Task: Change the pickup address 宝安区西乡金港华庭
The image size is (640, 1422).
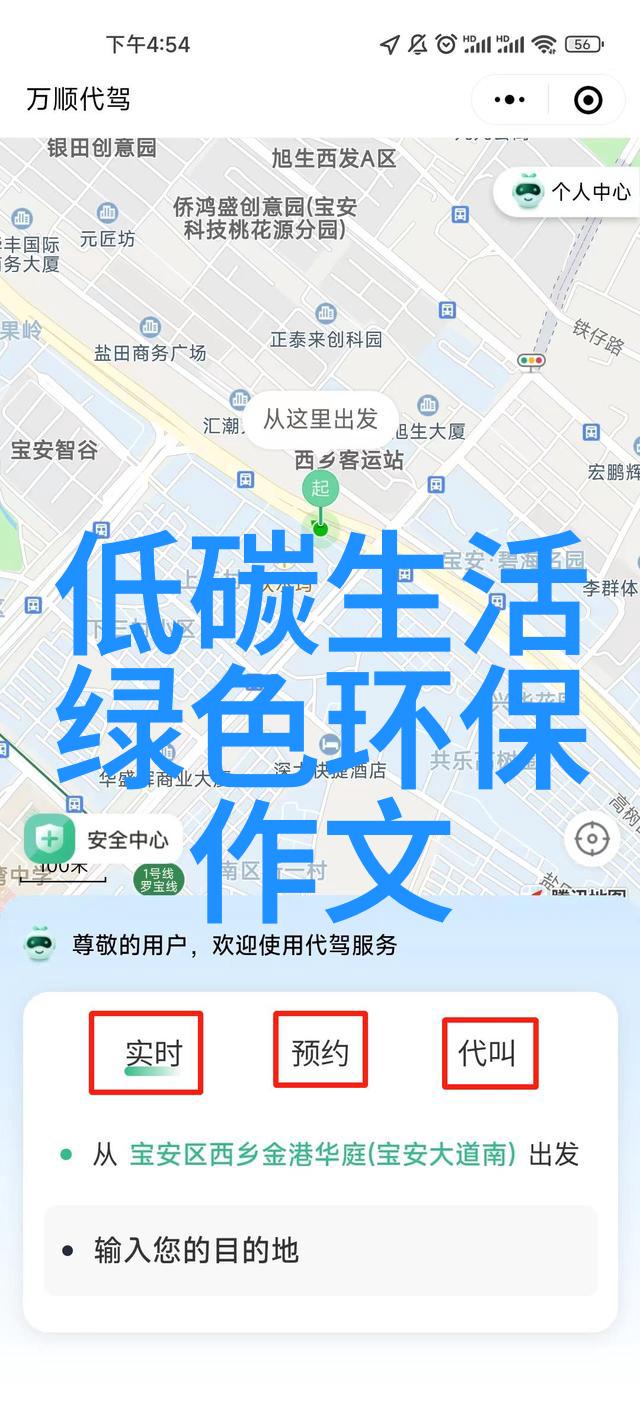Action: (322, 1154)
